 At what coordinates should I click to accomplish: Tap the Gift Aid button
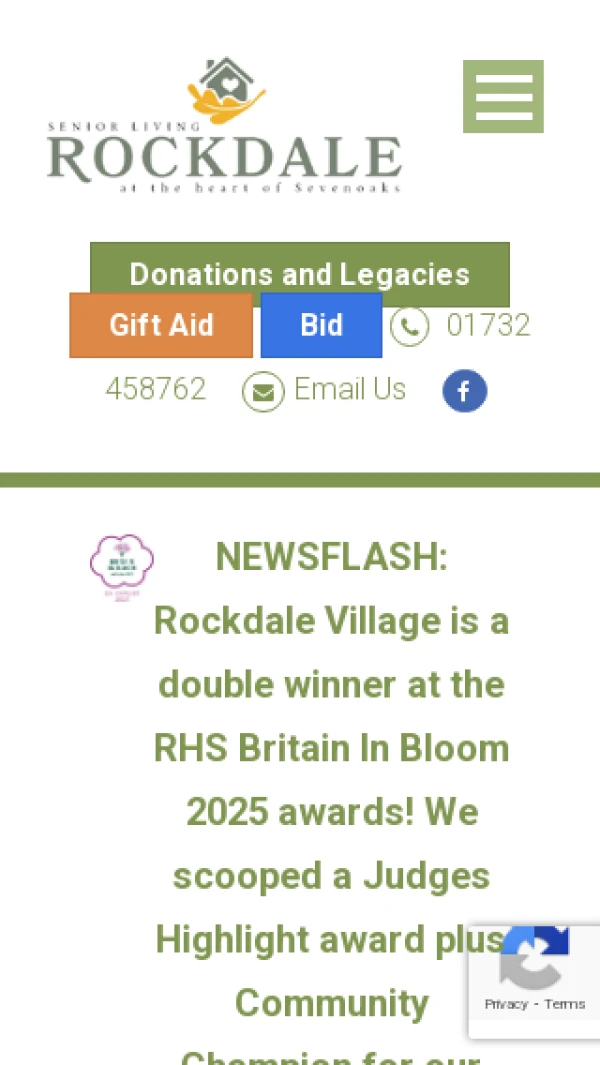tap(161, 325)
